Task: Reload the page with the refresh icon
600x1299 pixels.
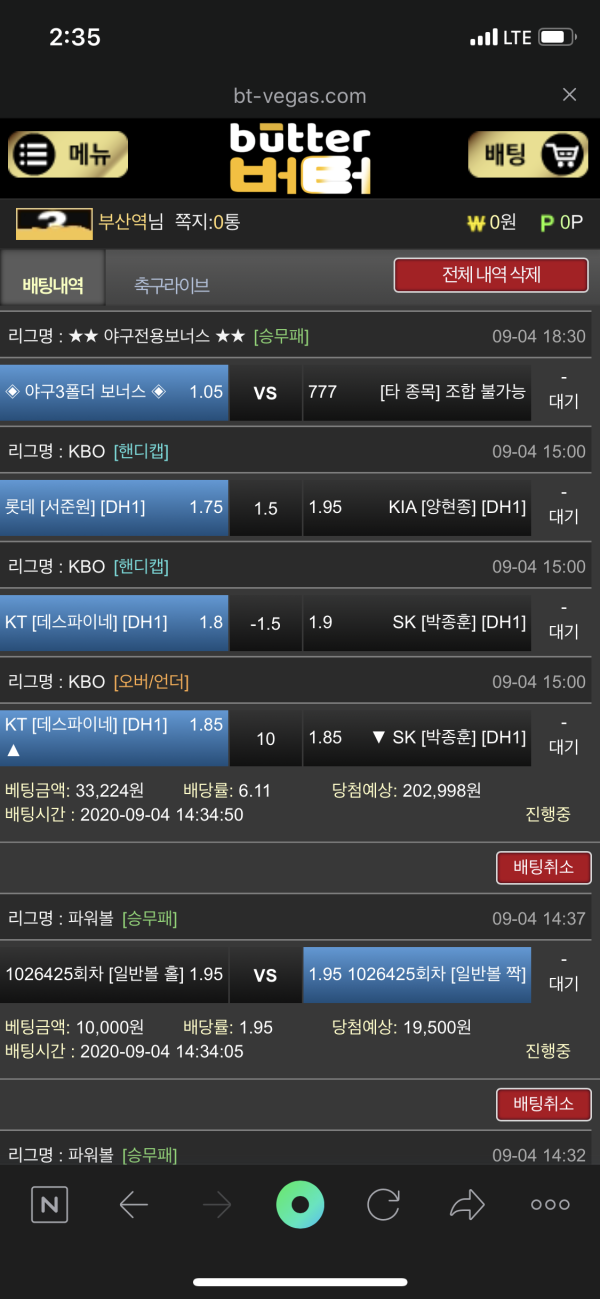Action: 383,1205
